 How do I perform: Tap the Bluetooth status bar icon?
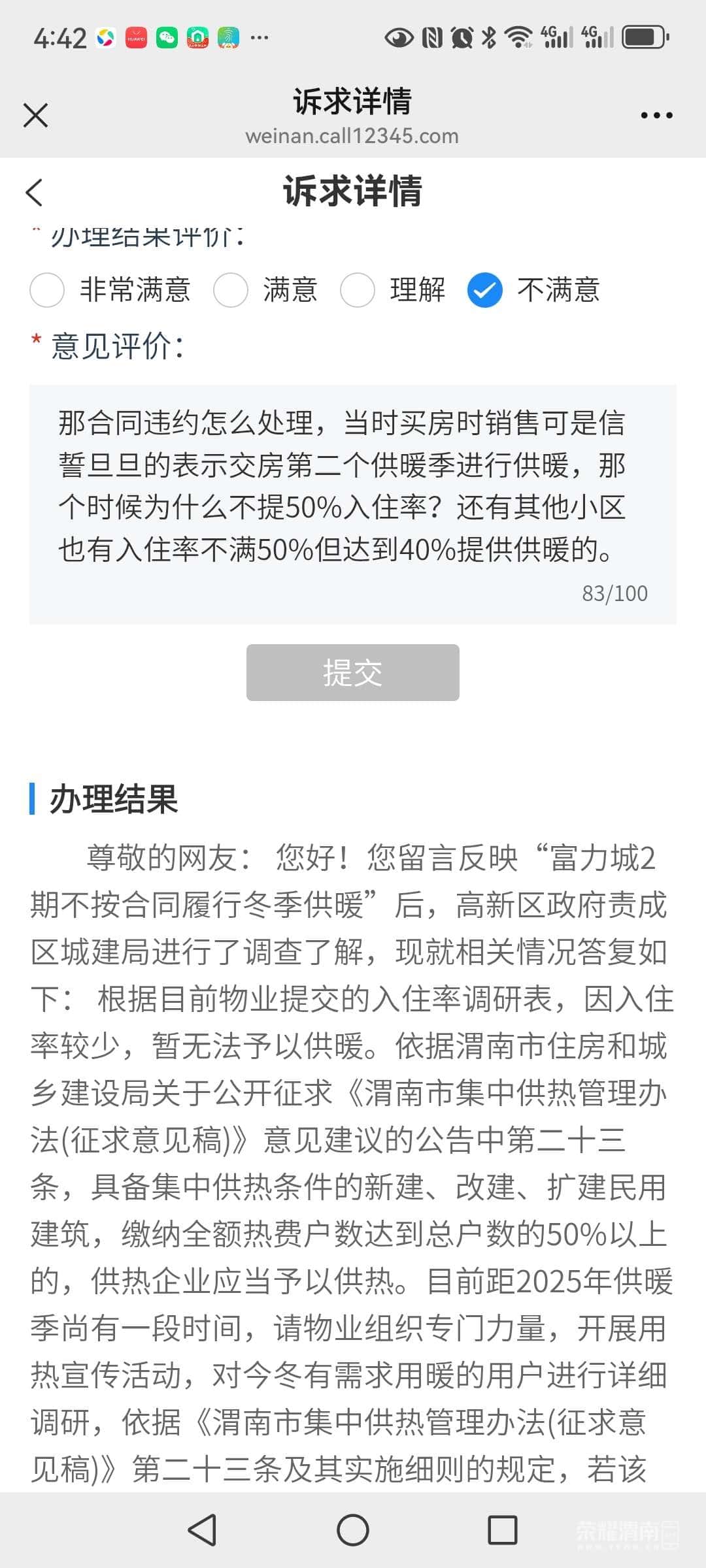490,37
